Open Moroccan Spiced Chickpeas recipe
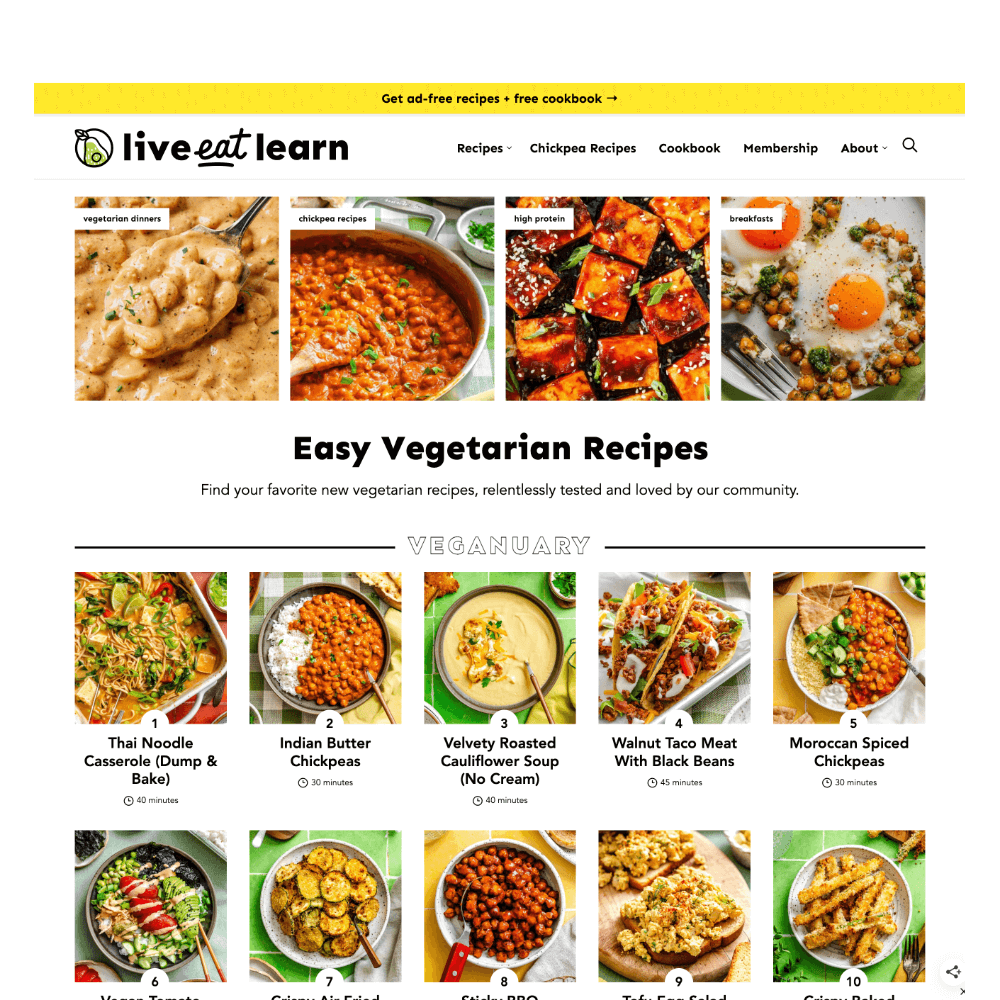Screen dimensions: 1000x1000 point(848,751)
